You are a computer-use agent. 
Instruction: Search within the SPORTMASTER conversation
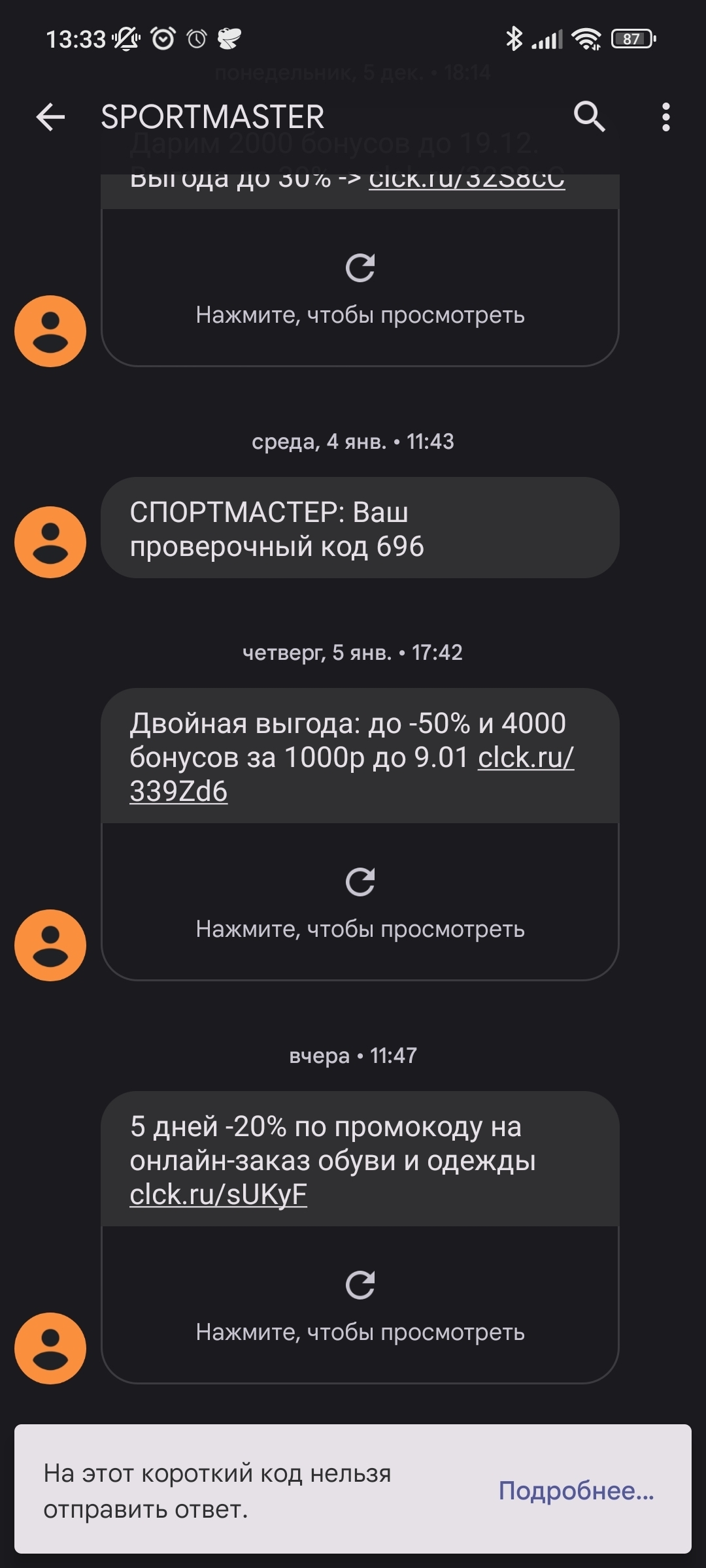[589, 117]
